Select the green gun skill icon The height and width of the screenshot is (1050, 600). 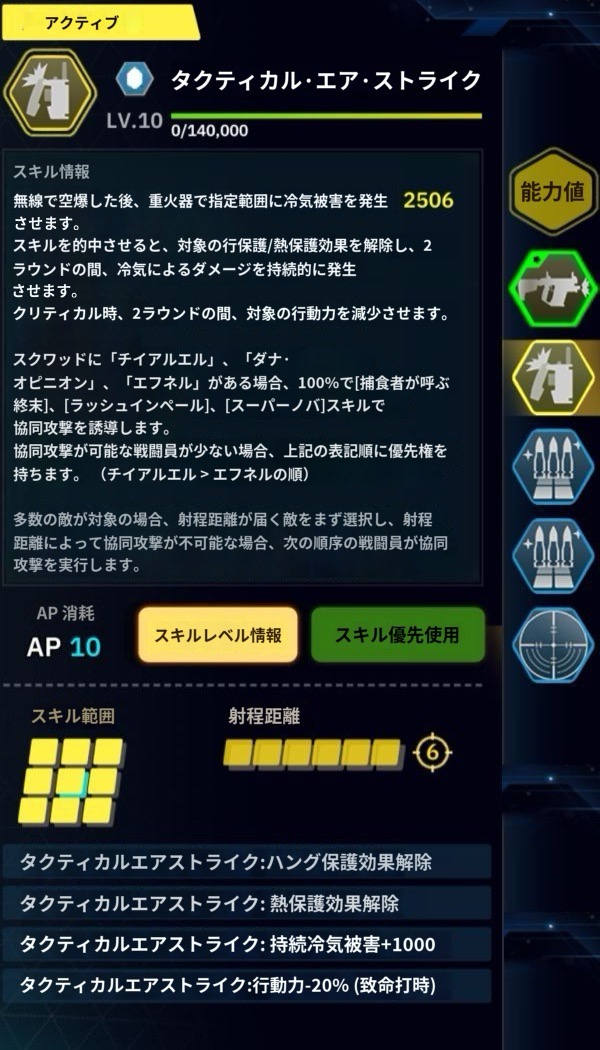[x=553, y=287]
